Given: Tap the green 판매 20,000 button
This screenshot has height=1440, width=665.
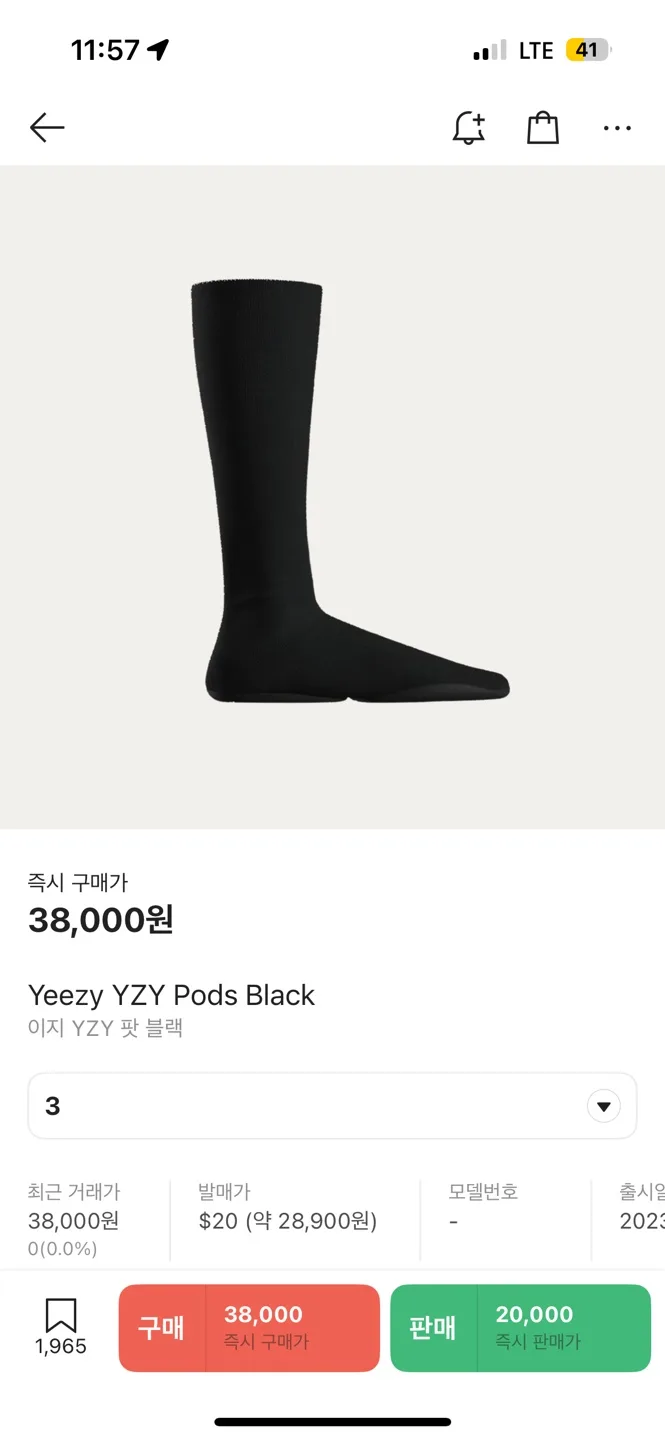Looking at the screenshot, I should coord(520,1327).
